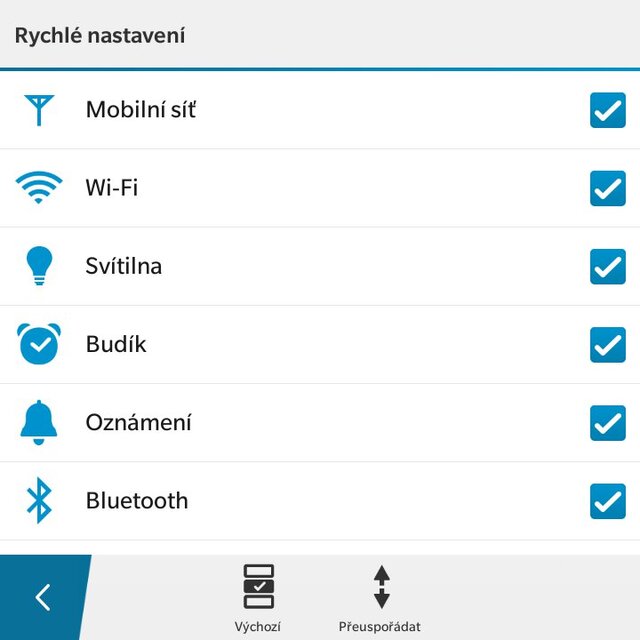Go back with the arrow button
640x640 pixels.
pos(42,597)
